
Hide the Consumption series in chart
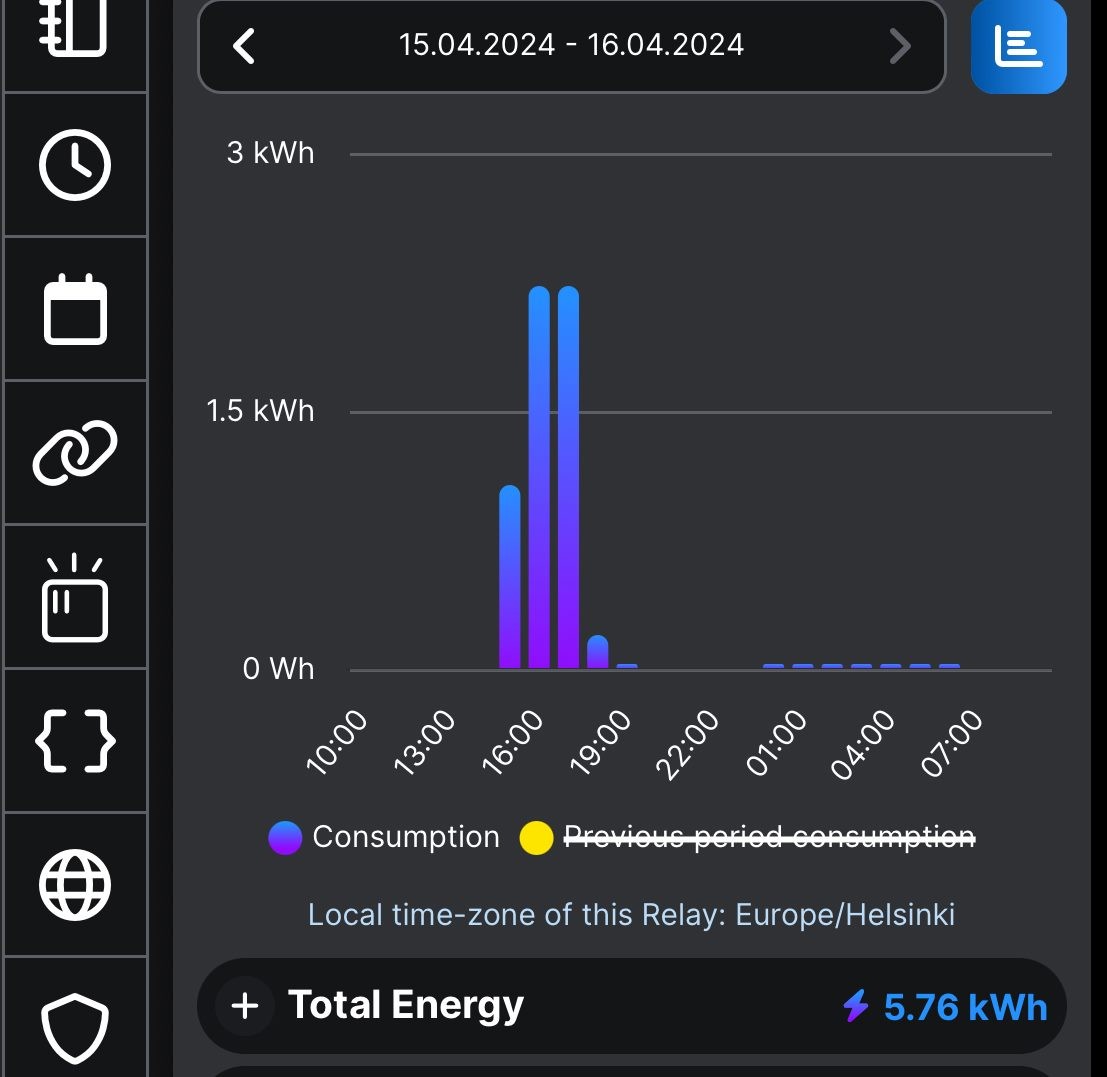pyautogui.click(x=384, y=838)
